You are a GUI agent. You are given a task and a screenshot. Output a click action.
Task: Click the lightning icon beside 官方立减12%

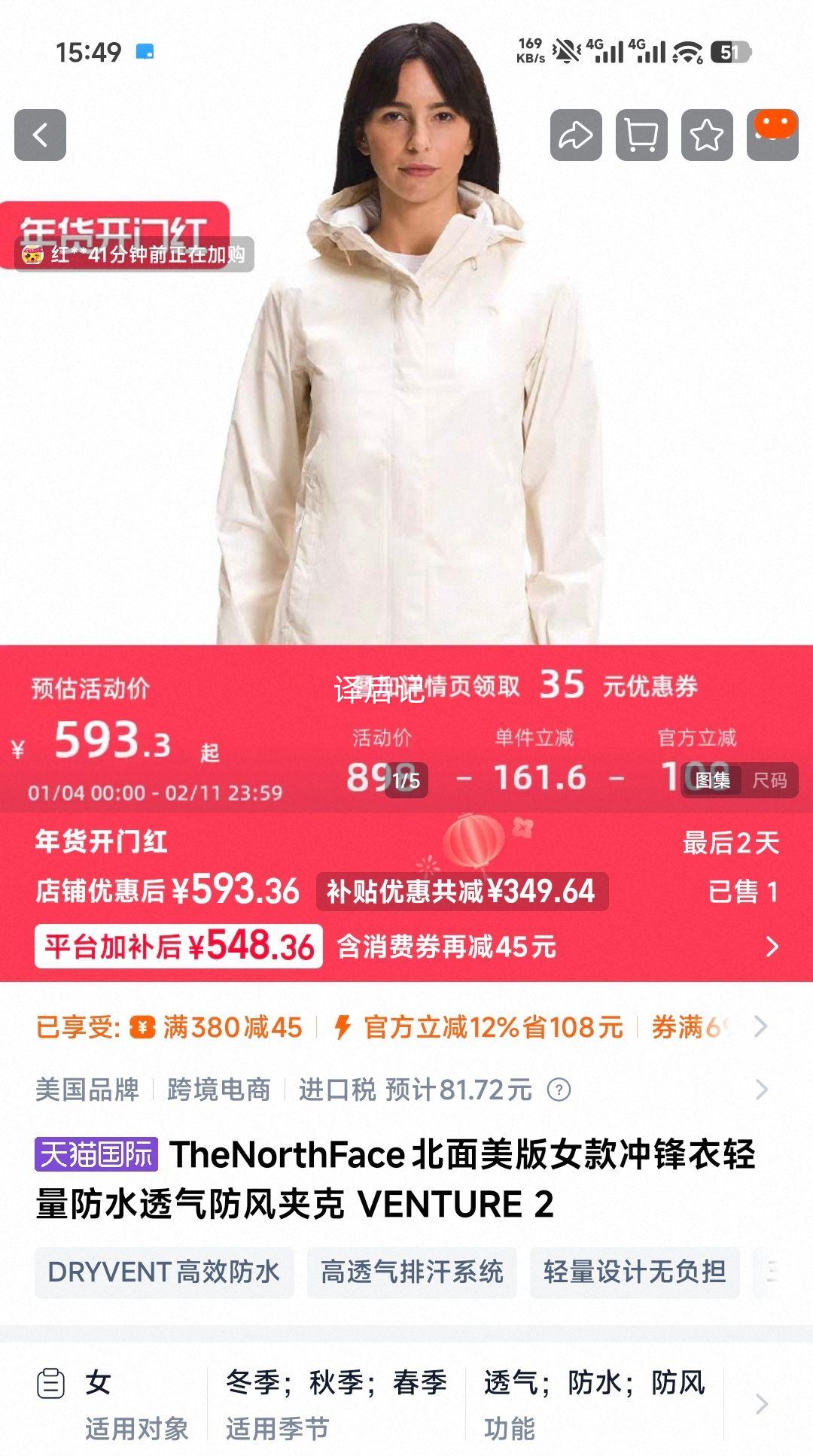point(346,1026)
